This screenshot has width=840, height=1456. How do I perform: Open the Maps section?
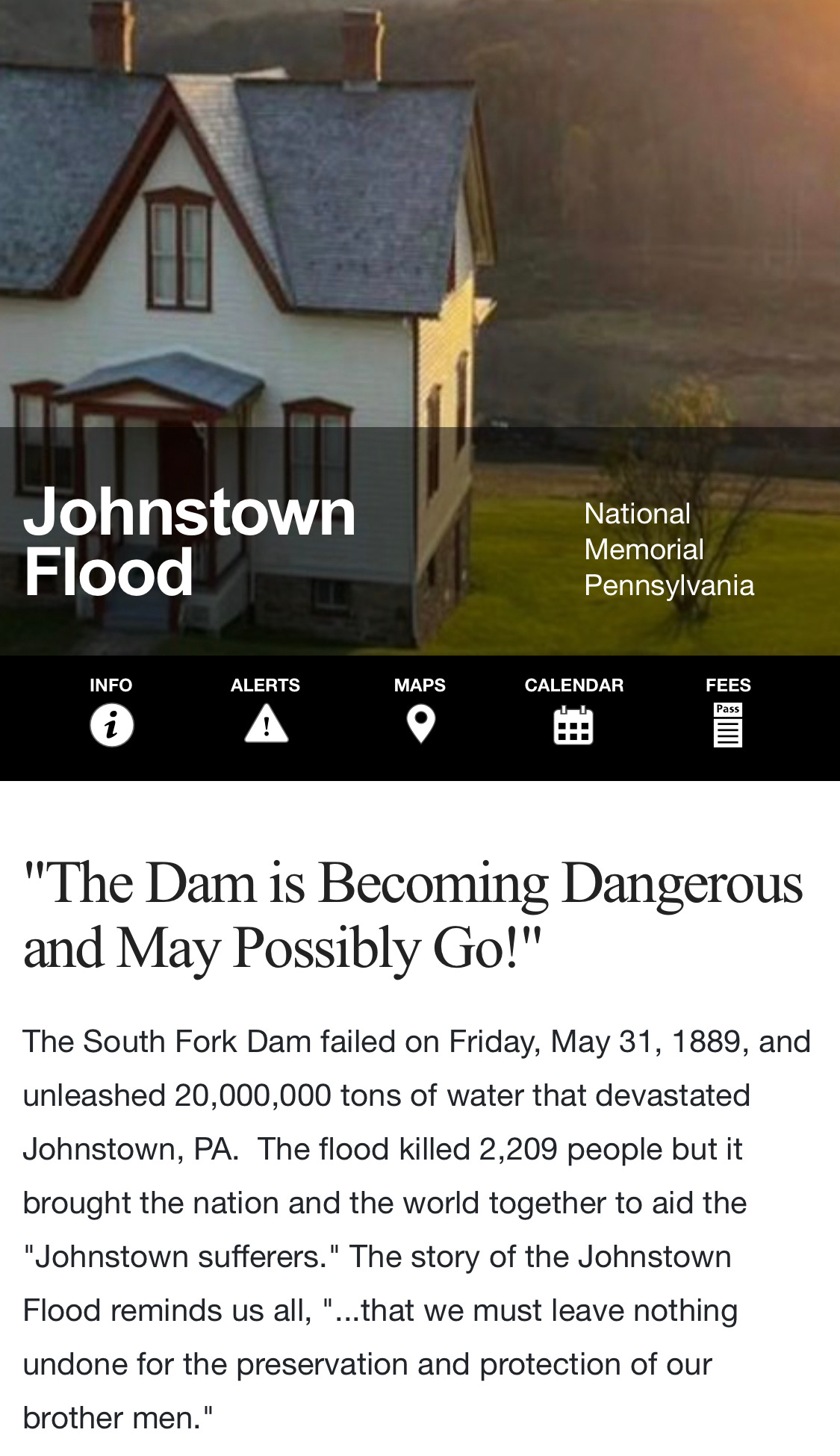point(420,712)
